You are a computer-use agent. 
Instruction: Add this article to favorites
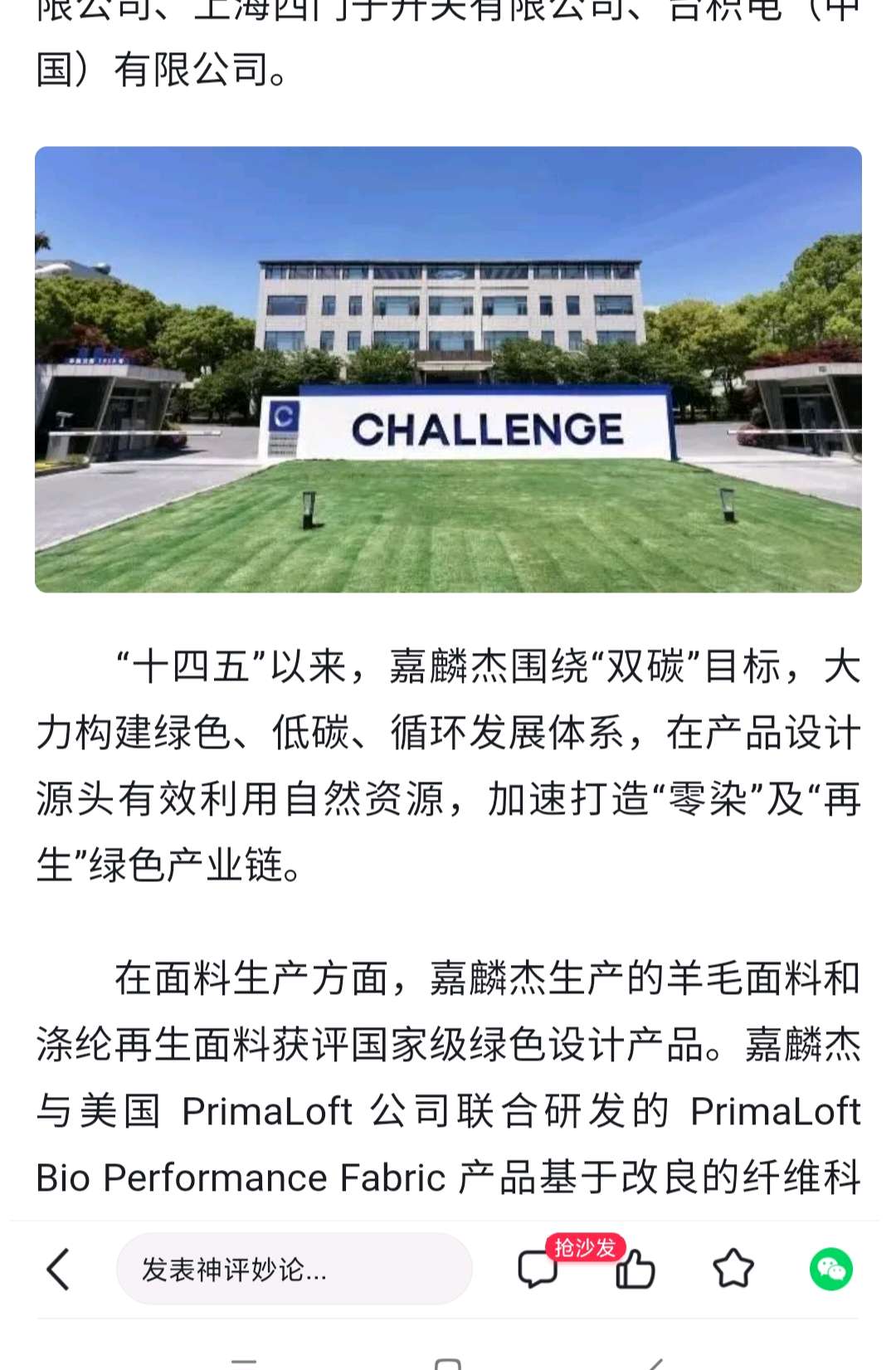click(733, 1270)
